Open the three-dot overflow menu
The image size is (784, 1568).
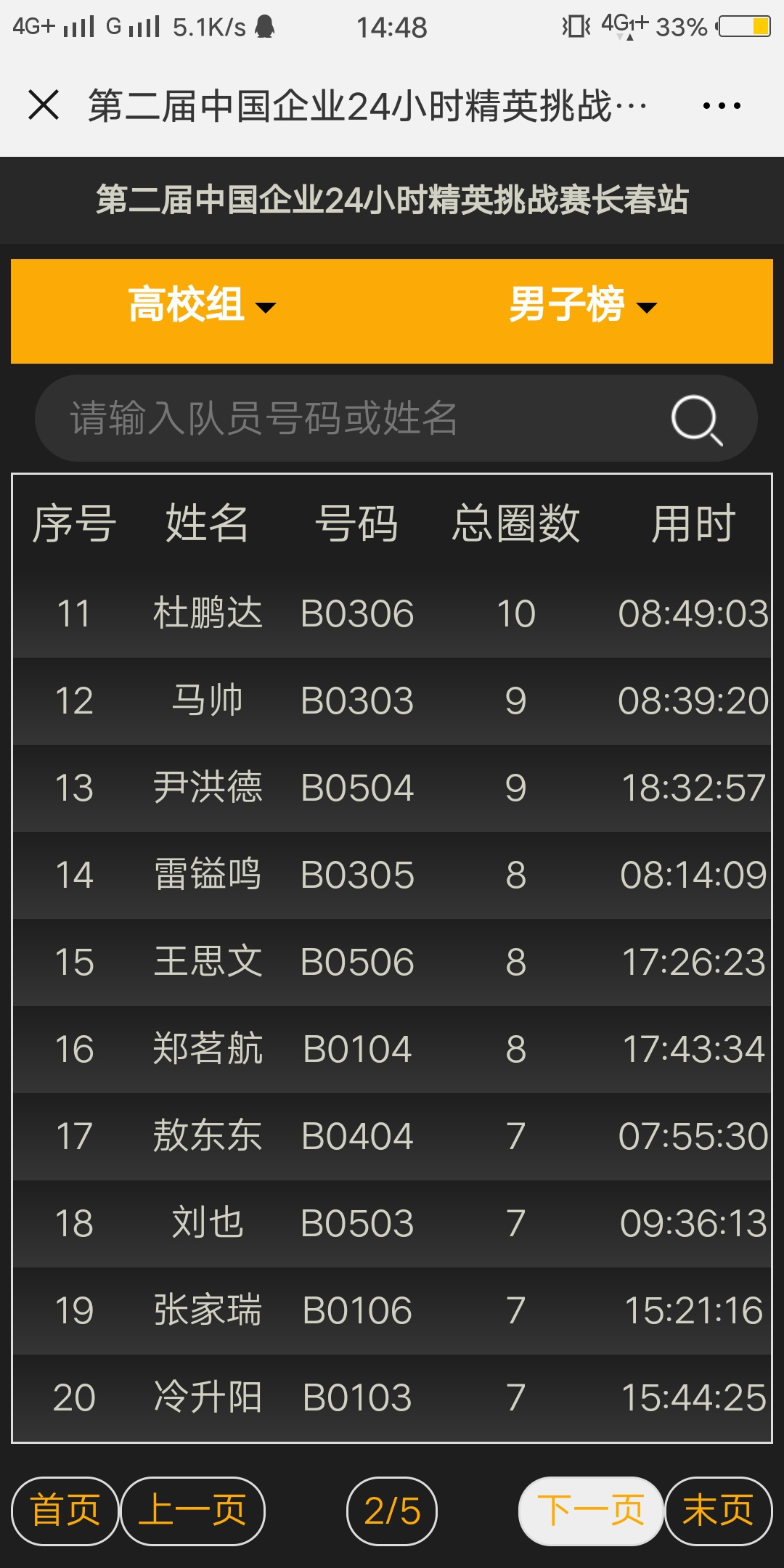(x=722, y=106)
